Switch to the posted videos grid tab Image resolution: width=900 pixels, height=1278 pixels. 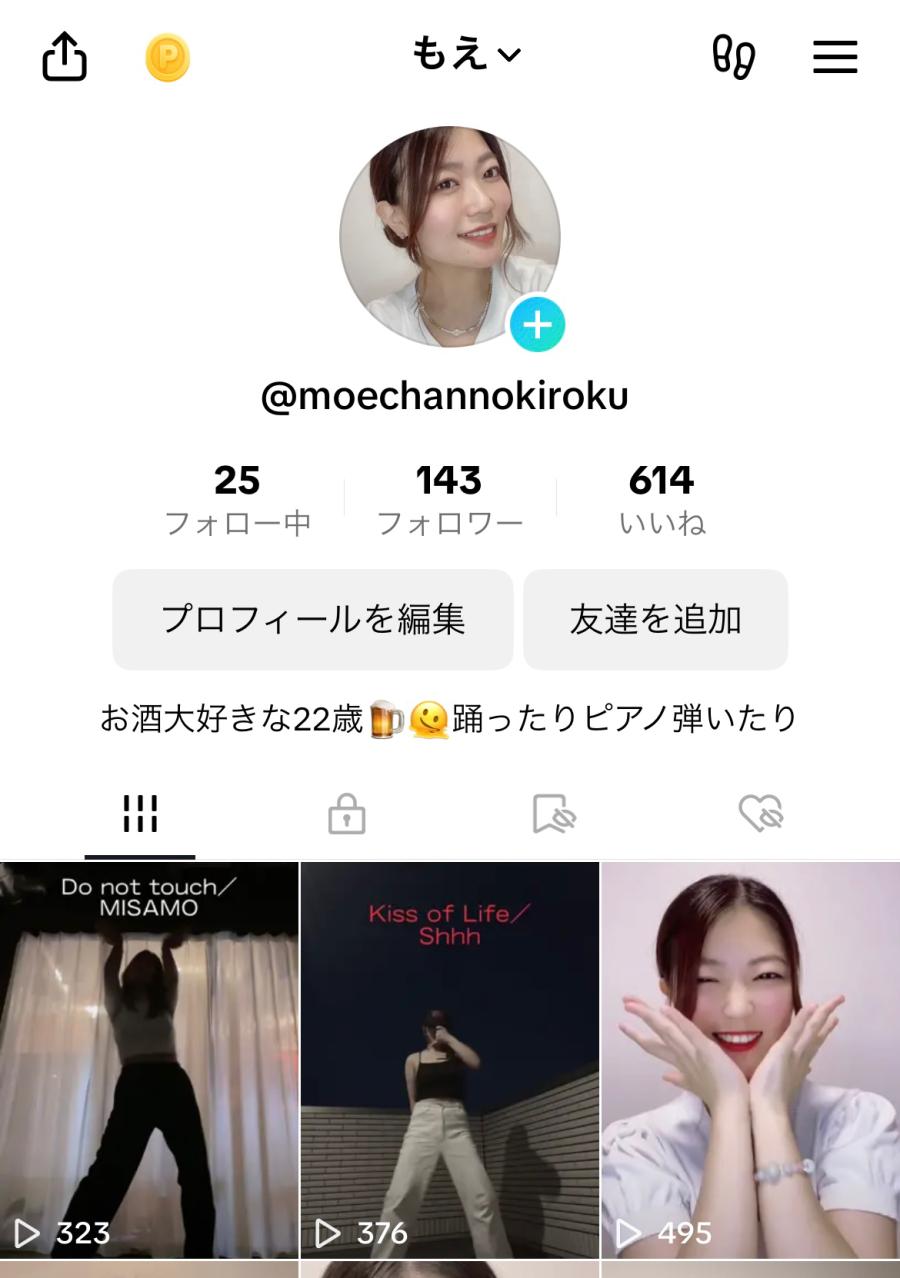pyautogui.click(x=140, y=814)
